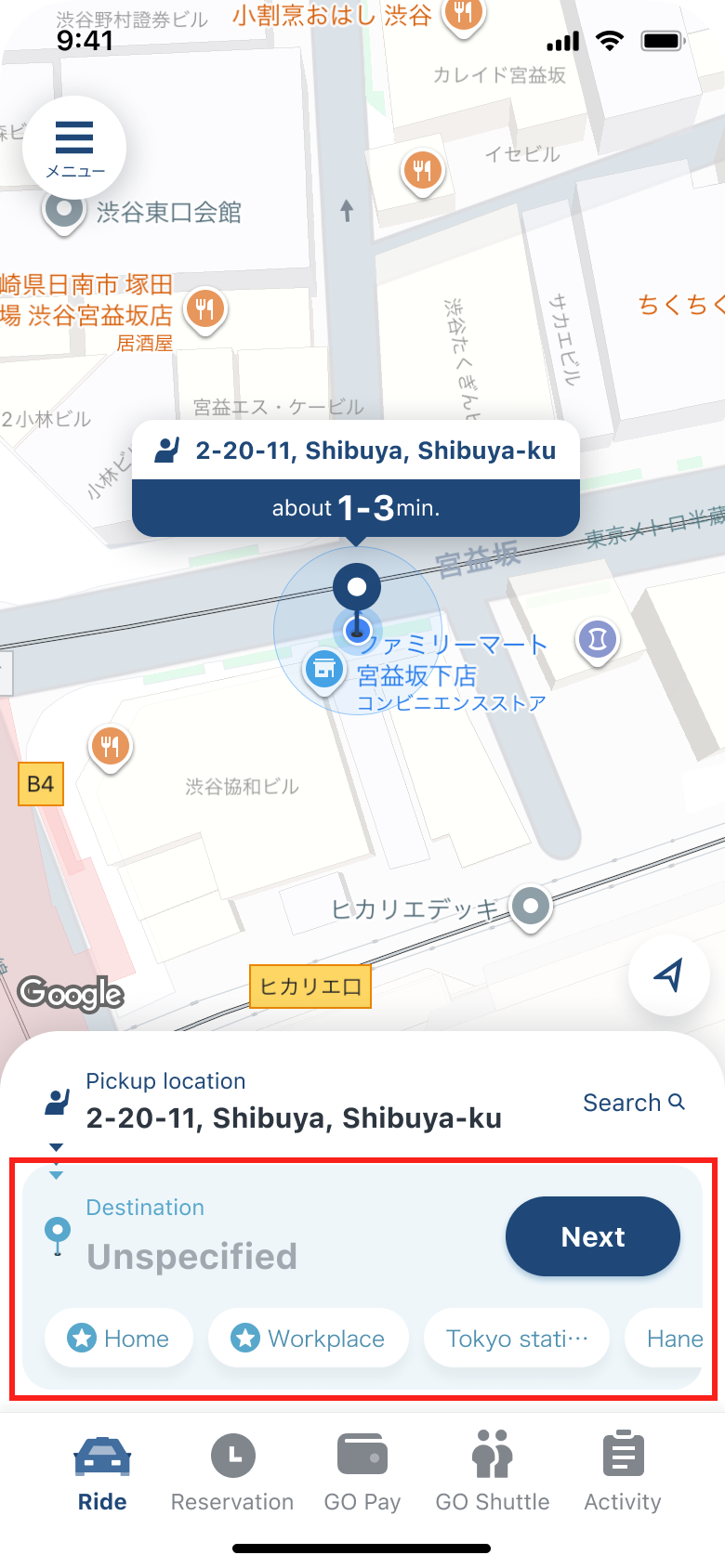
Task: Open the menu button
Action: [74, 147]
